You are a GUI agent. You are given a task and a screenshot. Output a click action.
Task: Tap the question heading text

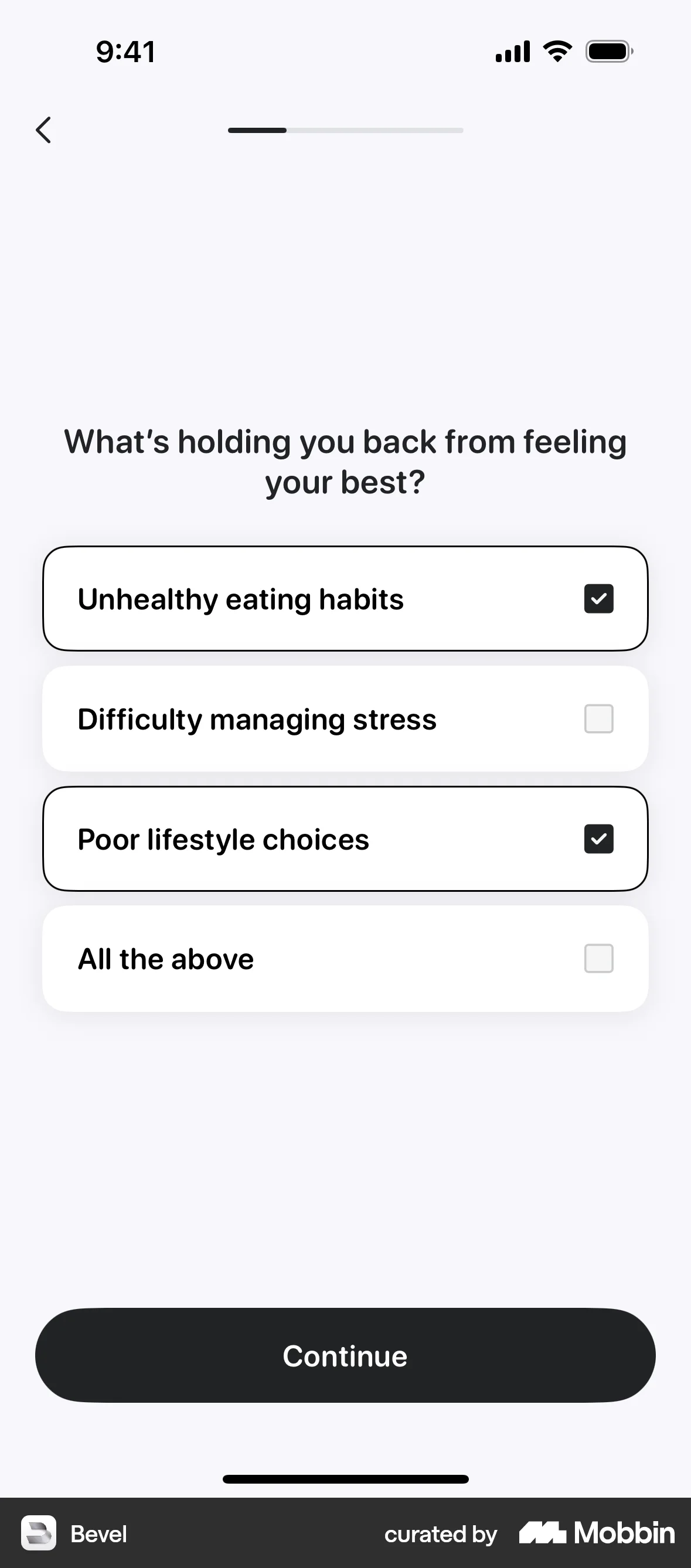345,461
